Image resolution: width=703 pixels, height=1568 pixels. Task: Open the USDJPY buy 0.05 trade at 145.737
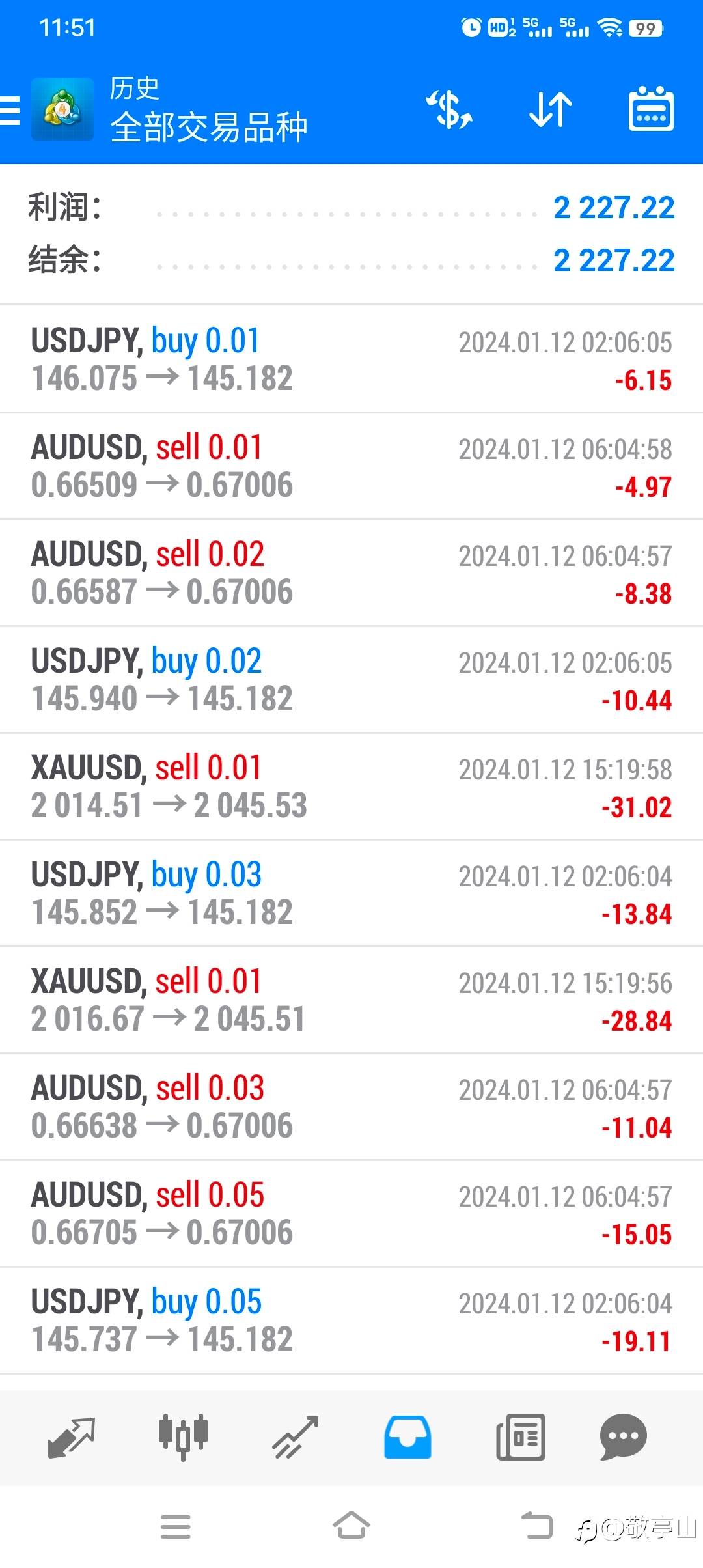pyautogui.click(x=351, y=1320)
